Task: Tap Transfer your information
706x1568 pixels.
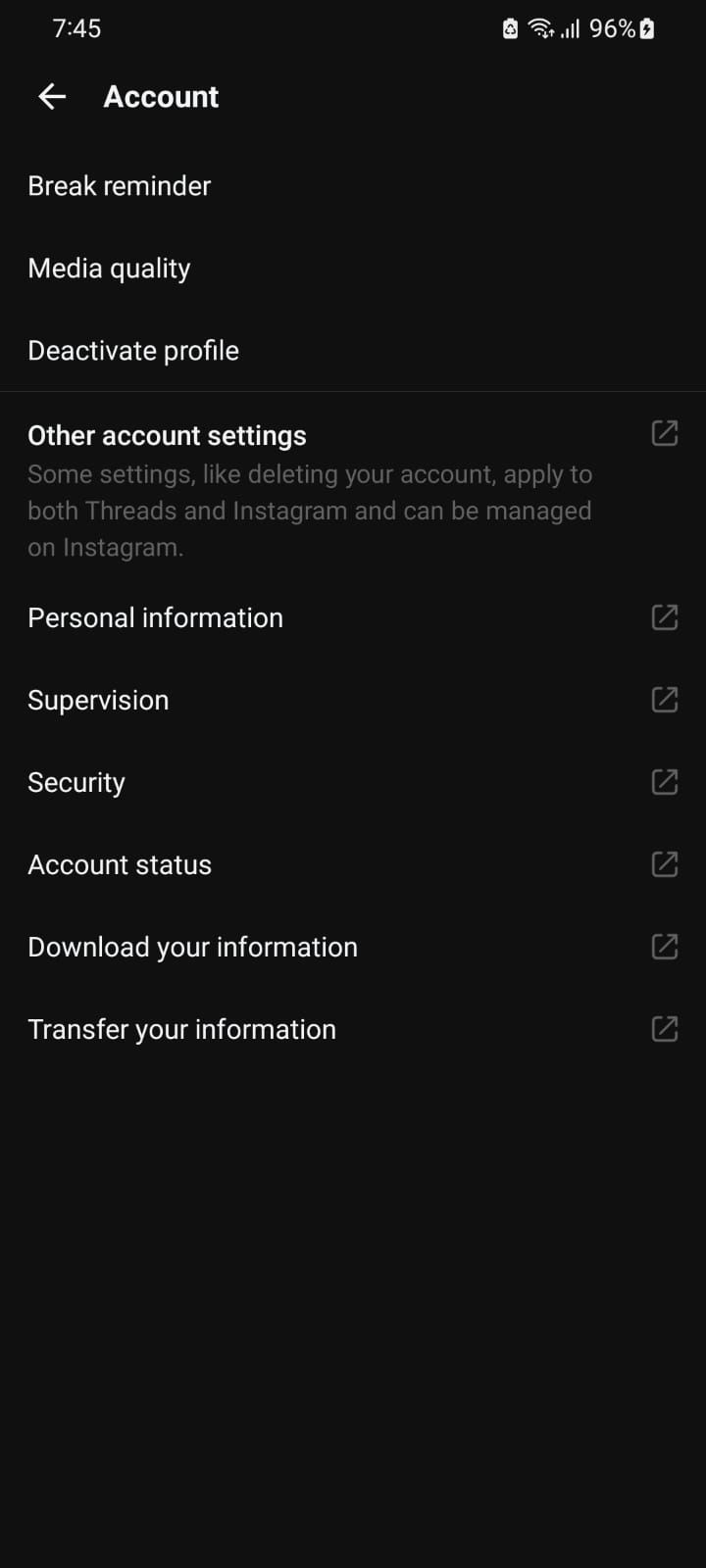Action: tap(353, 1029)
